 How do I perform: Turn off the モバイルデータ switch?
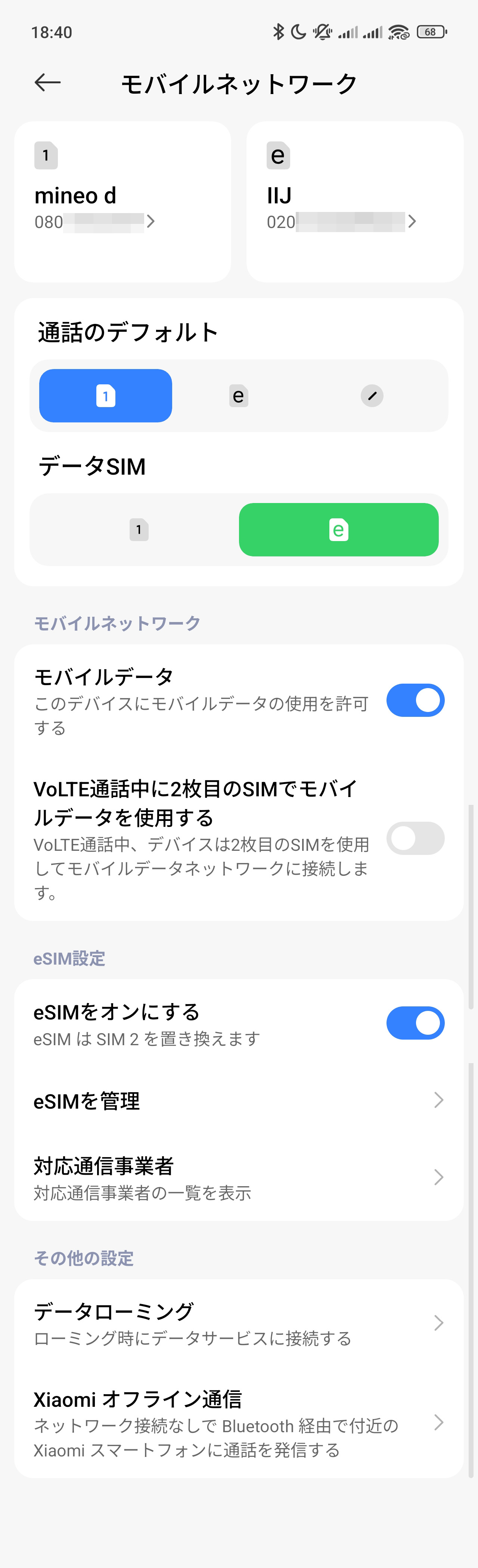pyautogui.click(x=415, y=701)
